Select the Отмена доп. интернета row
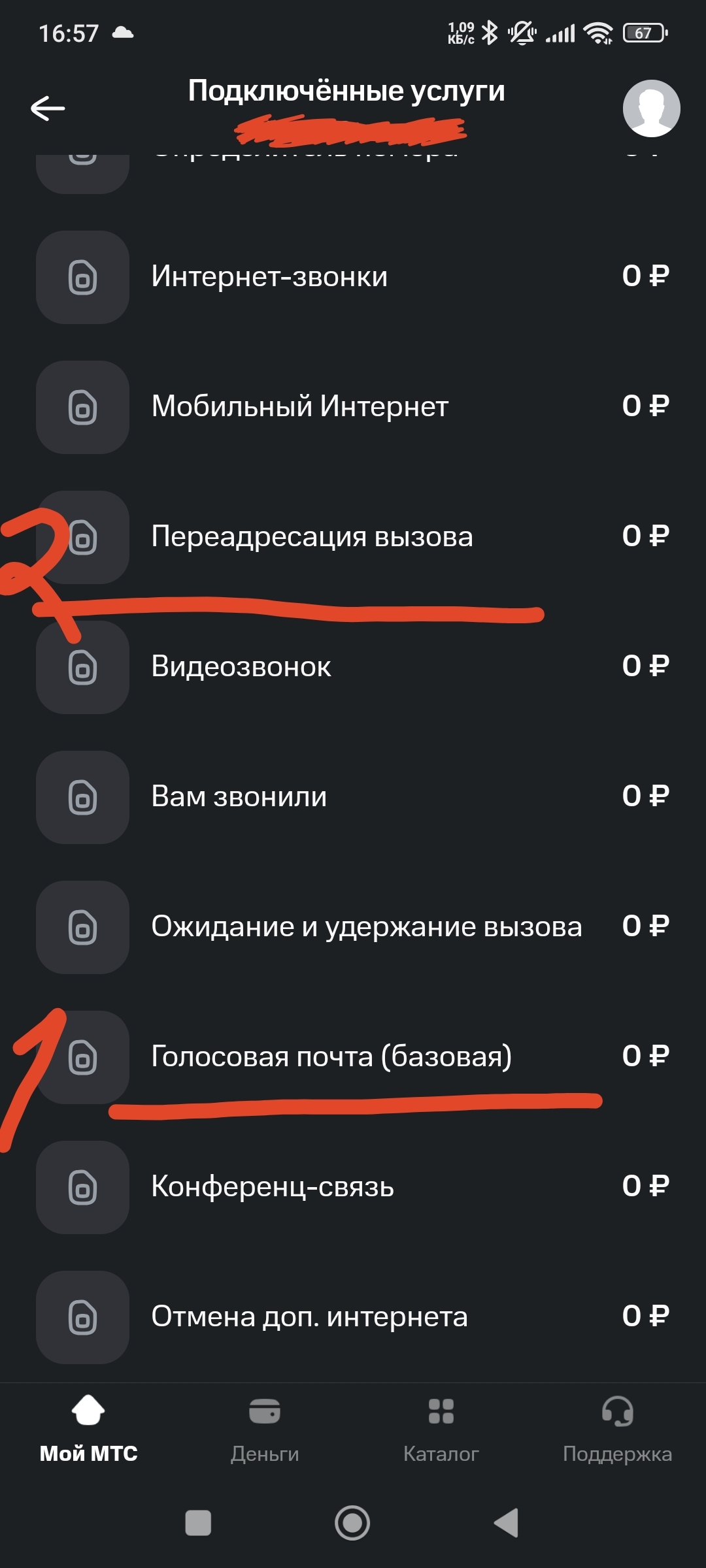 (353, 1316)
